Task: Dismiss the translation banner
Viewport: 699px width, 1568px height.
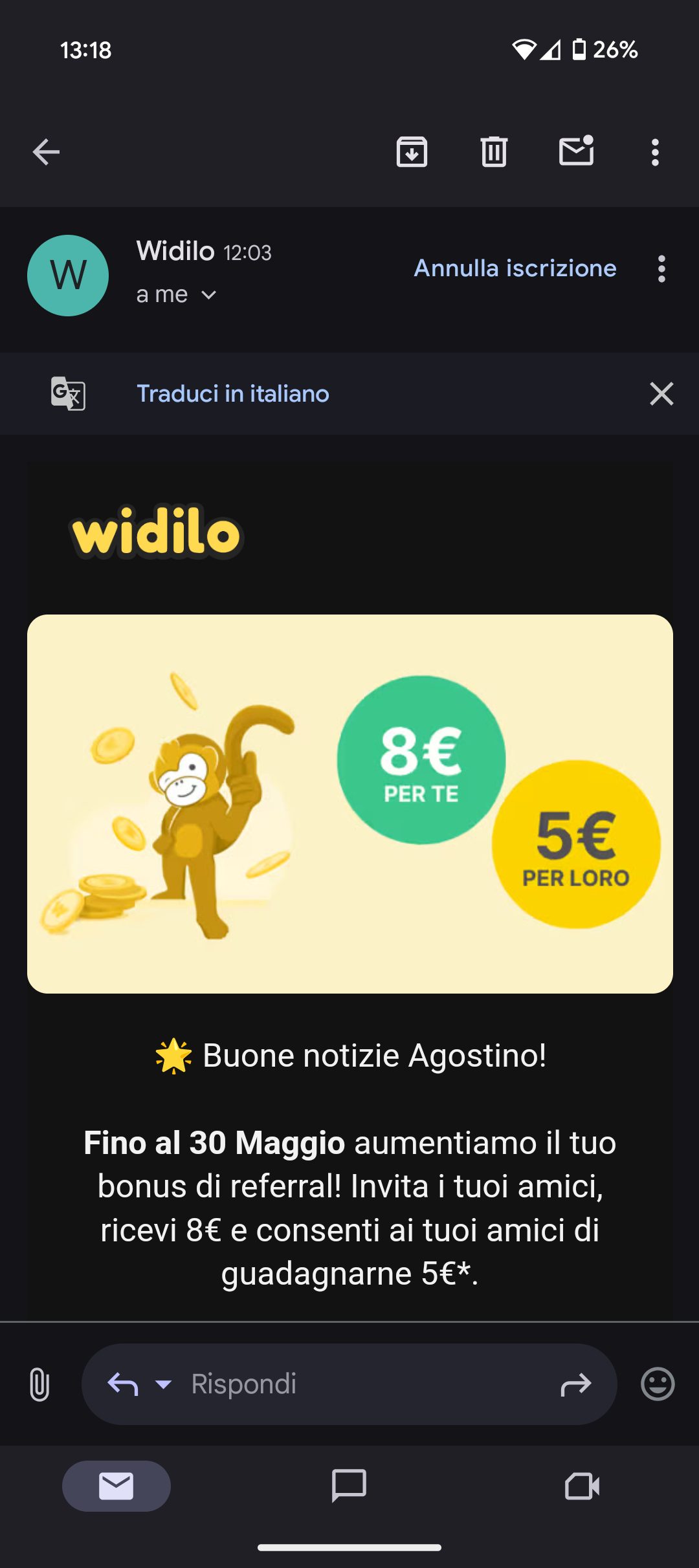Action: click(661, 393)
